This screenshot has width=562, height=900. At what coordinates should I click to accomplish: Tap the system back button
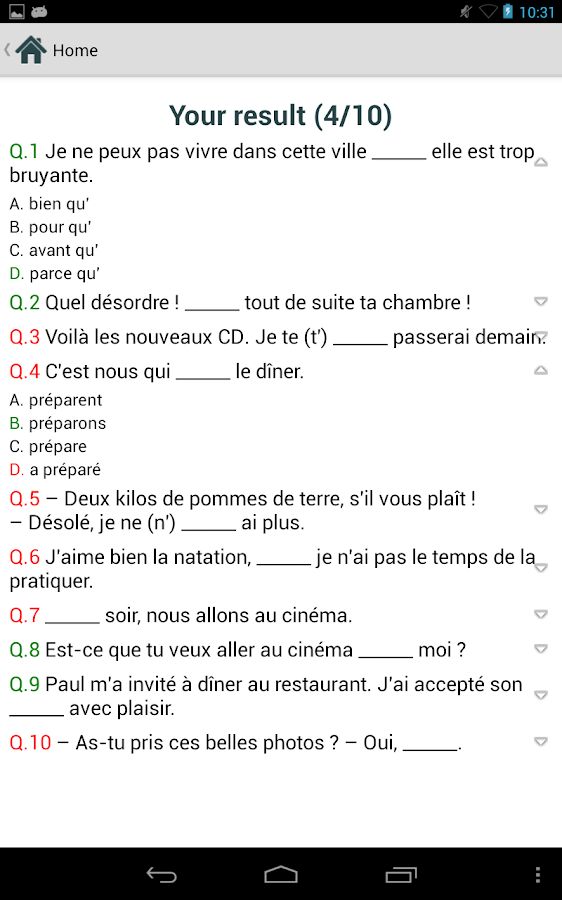point(161,875)
